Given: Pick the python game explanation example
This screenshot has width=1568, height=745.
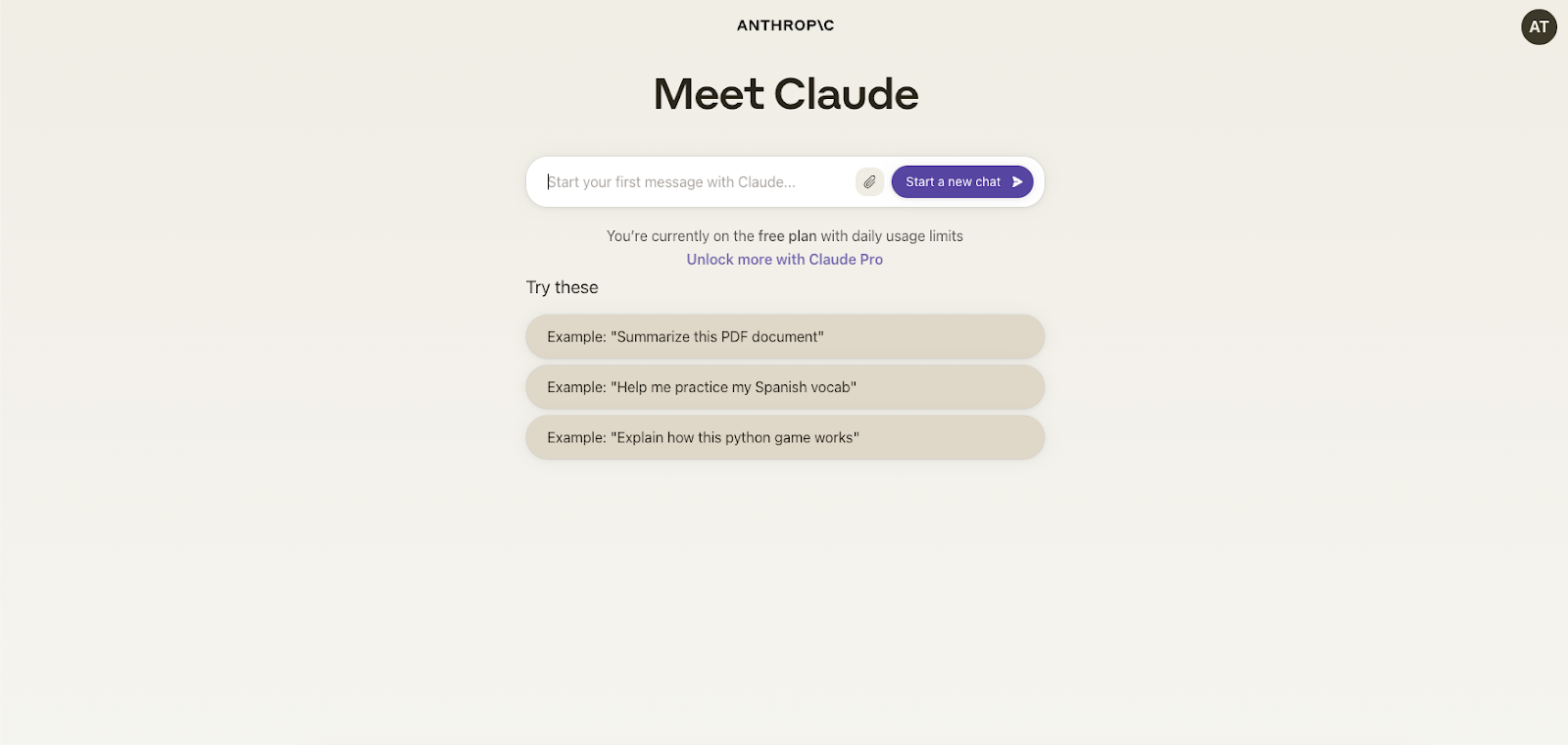Looking at the screenshot, I should pyautogui.click(x=784, y=438).
